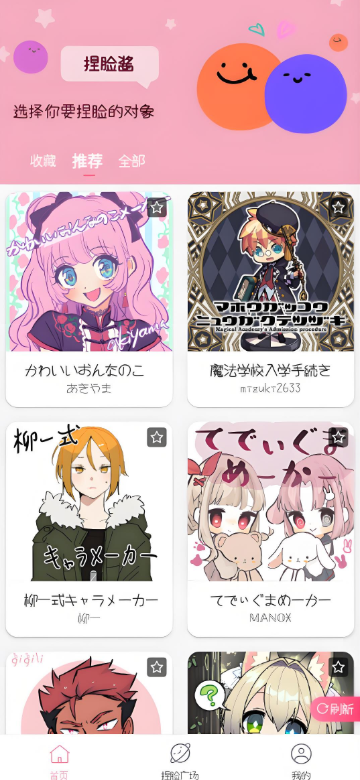This screenshot has width=360, height=780.
Task: Select the 推荐 tab
Action: click(x=88, y=161)
